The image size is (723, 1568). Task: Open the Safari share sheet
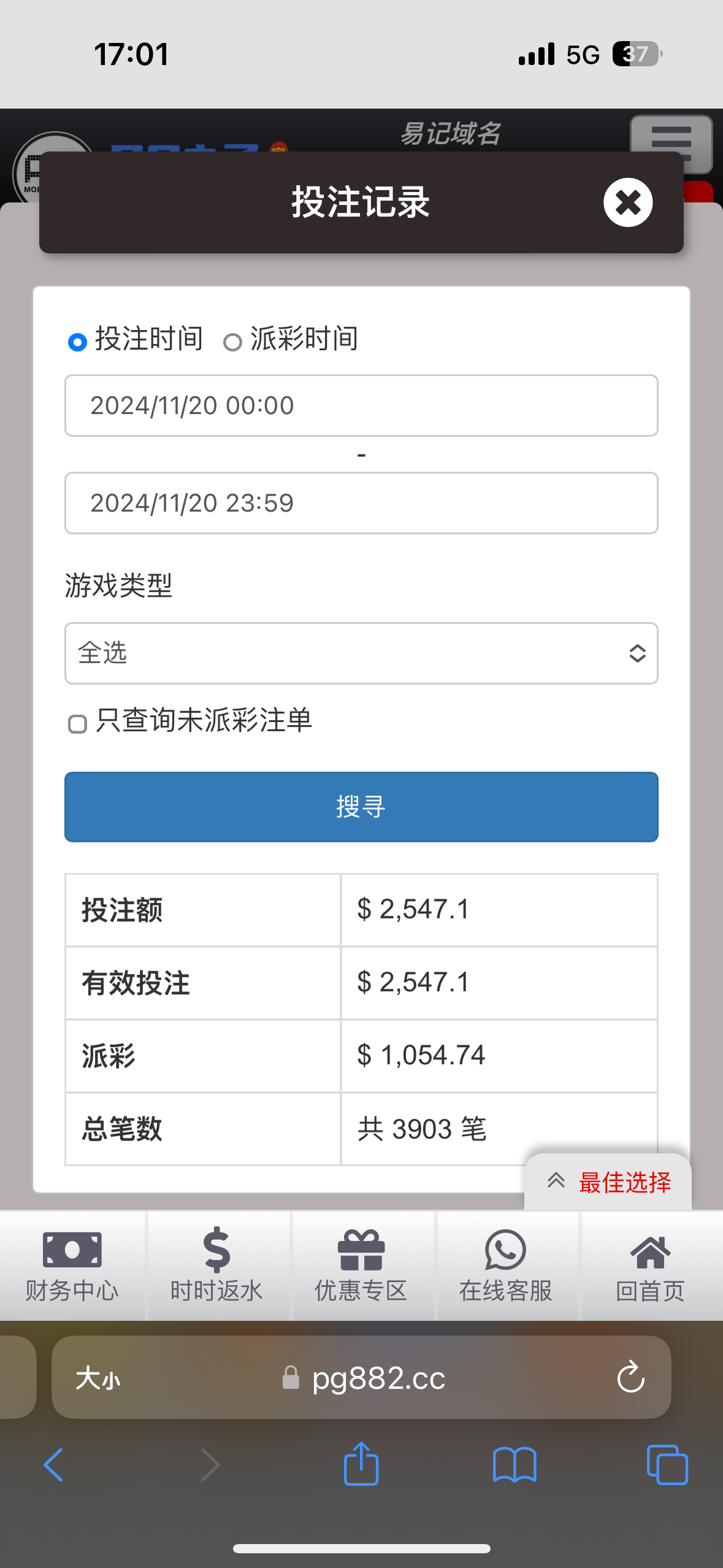[x=361, y=1464]
